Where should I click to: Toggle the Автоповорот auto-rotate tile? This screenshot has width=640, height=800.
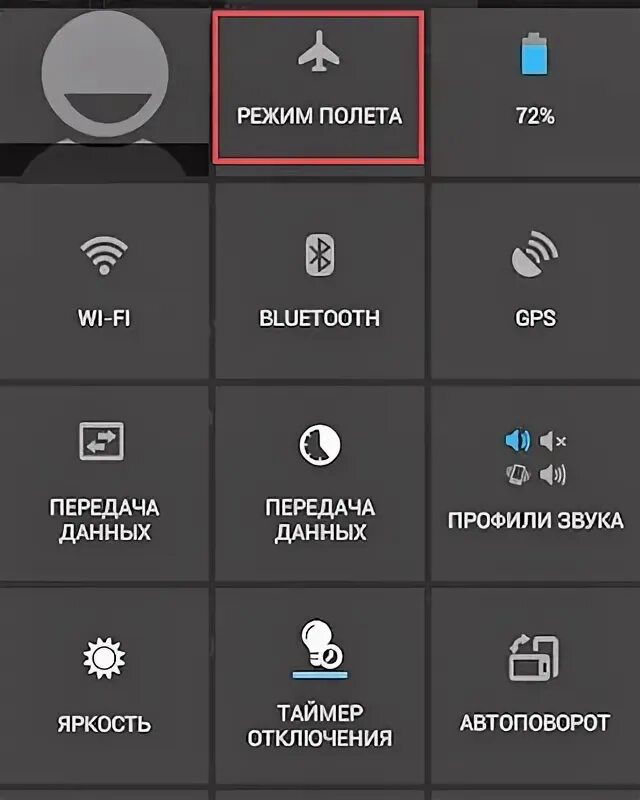535,685
